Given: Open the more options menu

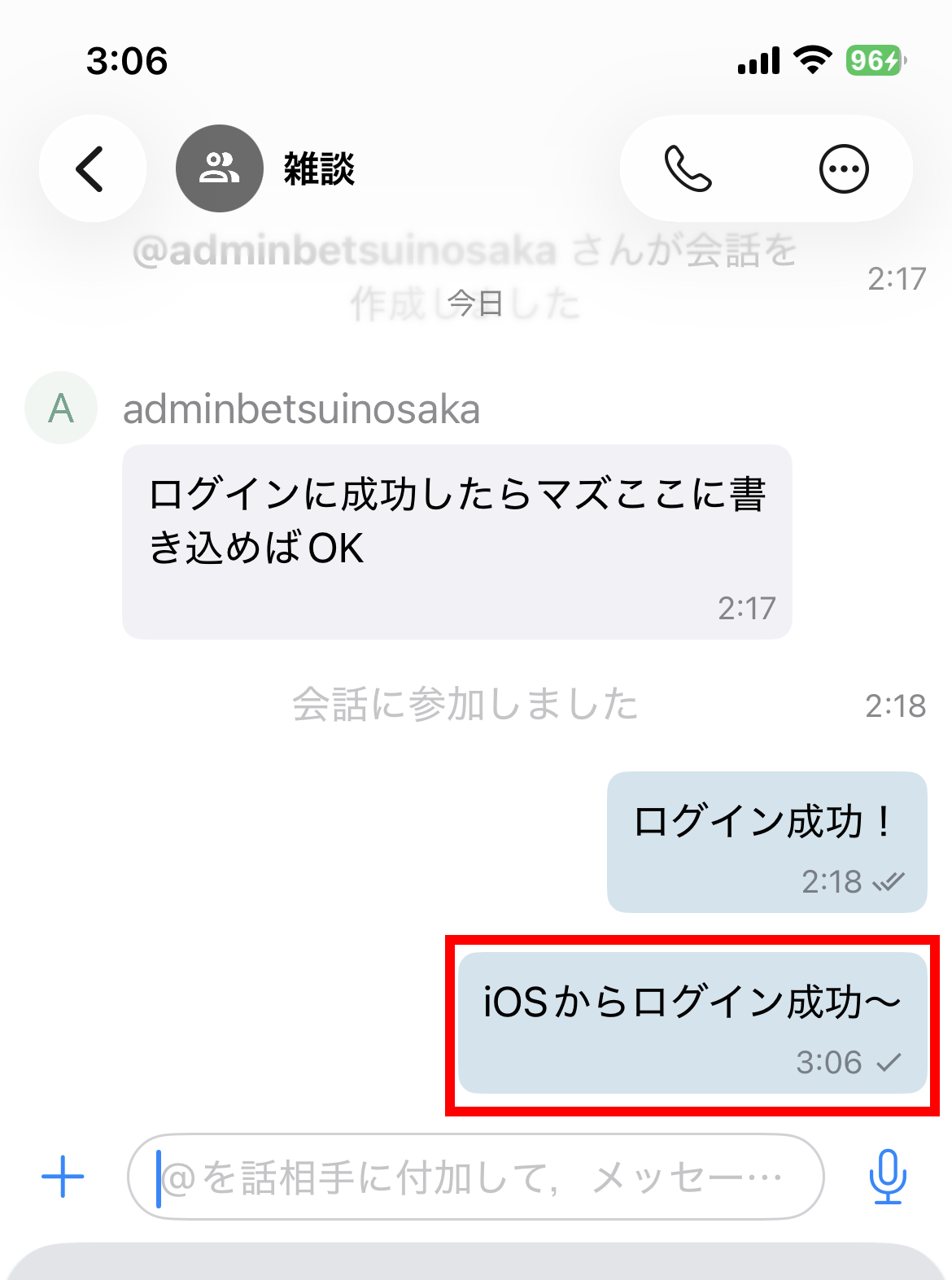Looking at the screenshot, I should pos(843,169).
